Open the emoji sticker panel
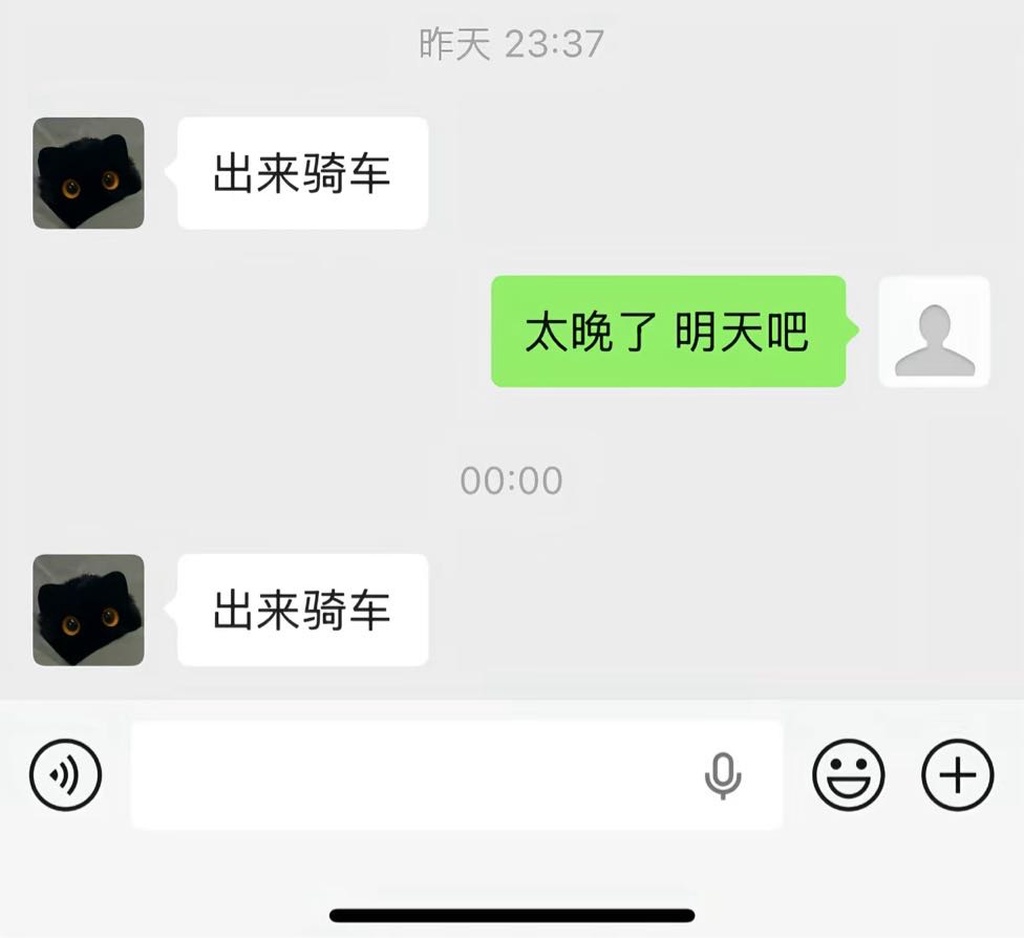Image resolution: width=1024 pixels, height=938 pixels. [x=848, y=775]
